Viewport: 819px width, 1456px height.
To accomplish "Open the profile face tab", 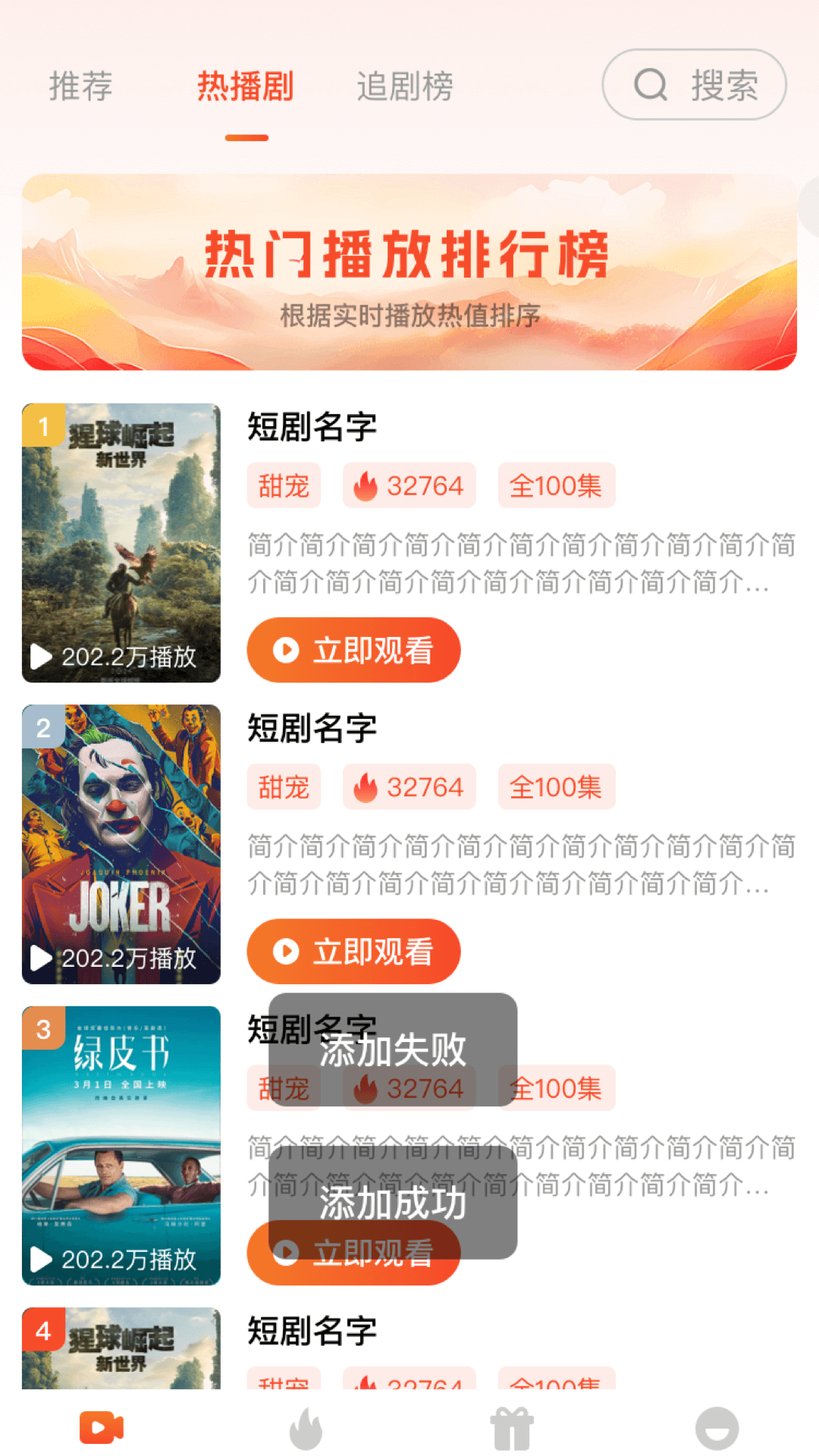I will 717,1428.
